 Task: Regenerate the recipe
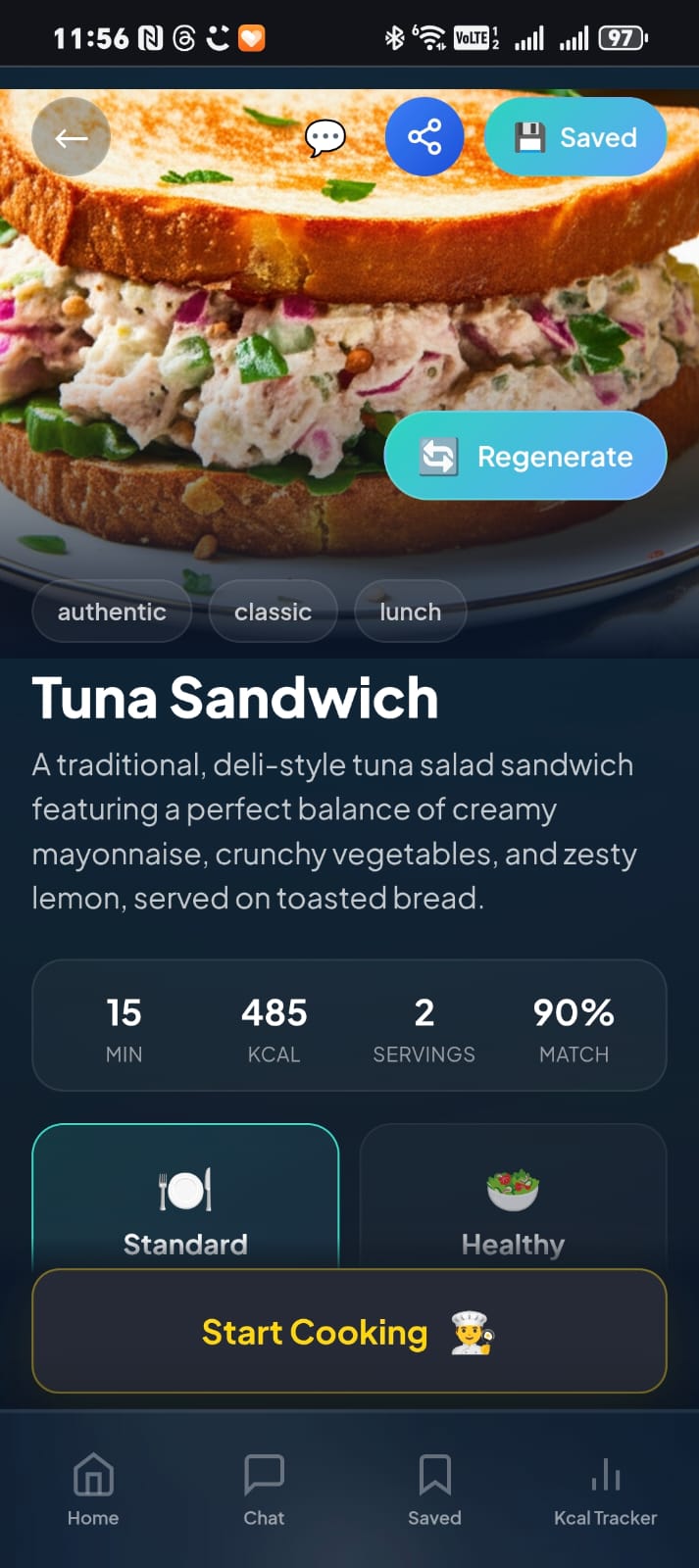pyautogui.click(x=525, y=456)
